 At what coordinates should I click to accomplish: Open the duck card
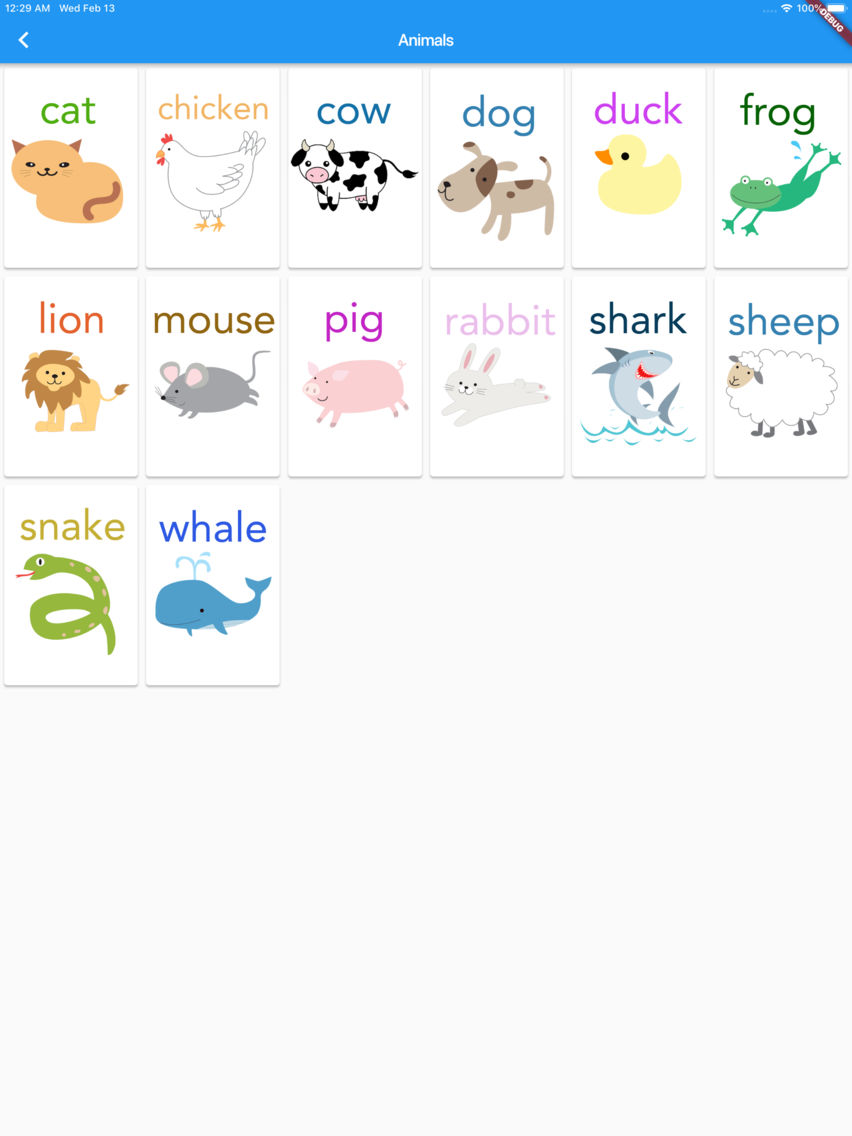[638, 166]
